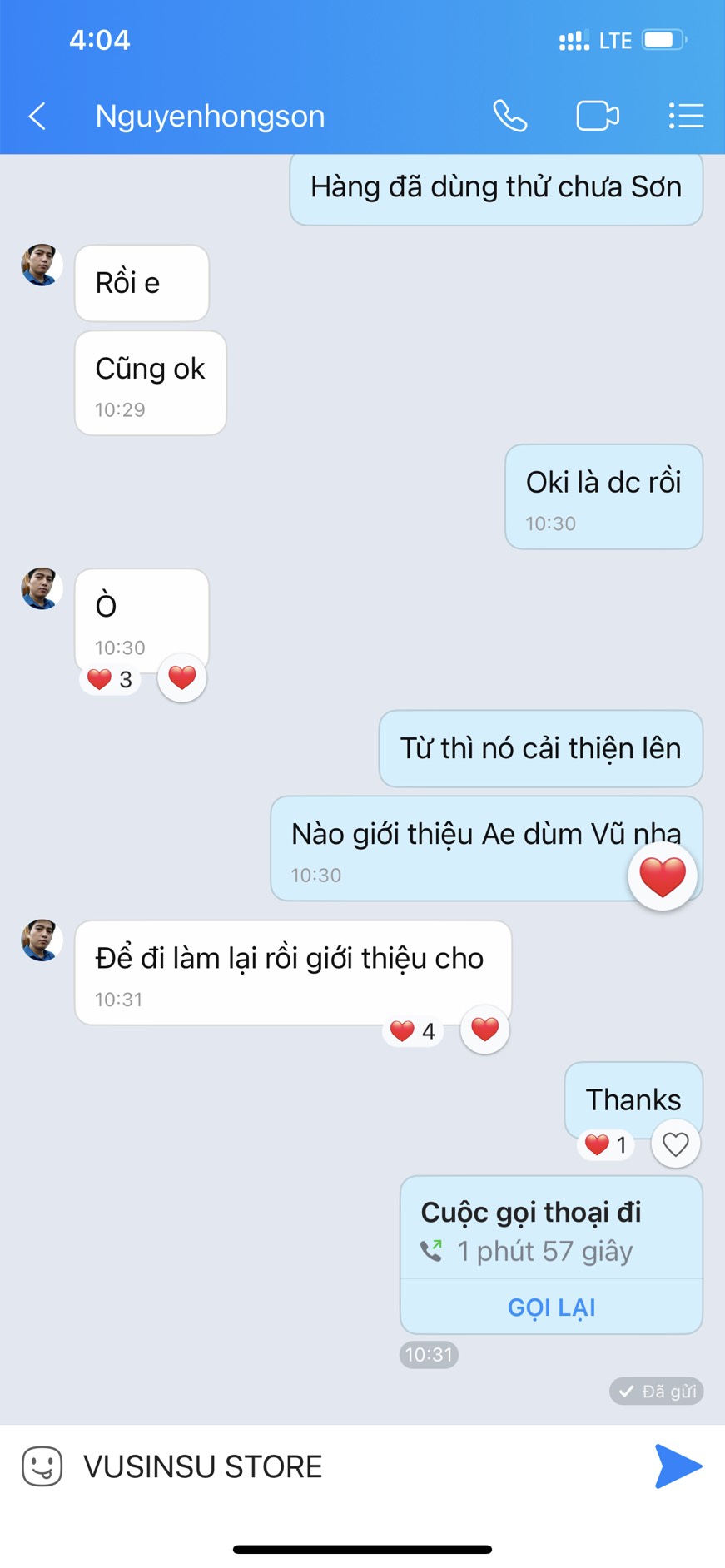This screenshot has height=1568, width=725.
Task: Start a voice call with Nguyenhongson
Action: pyautogui.click(x=509, y=116)
